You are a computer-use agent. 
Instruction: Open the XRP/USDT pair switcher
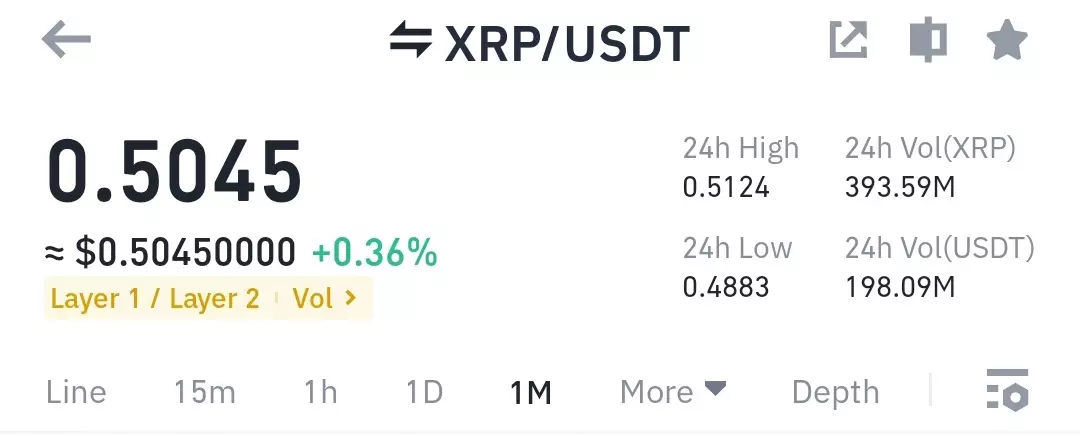(x=540, y=42)
